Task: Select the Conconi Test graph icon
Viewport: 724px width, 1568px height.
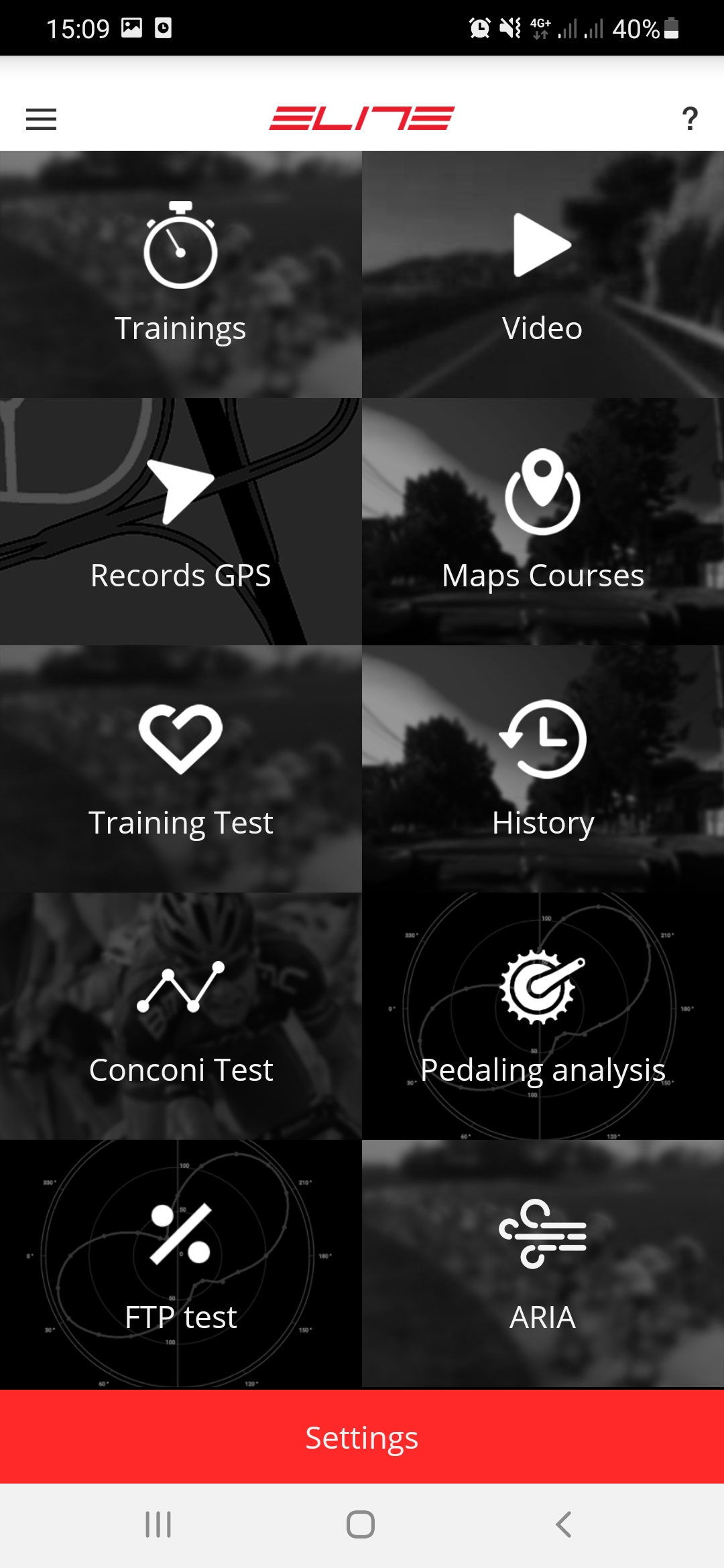Action: [181, 985]
